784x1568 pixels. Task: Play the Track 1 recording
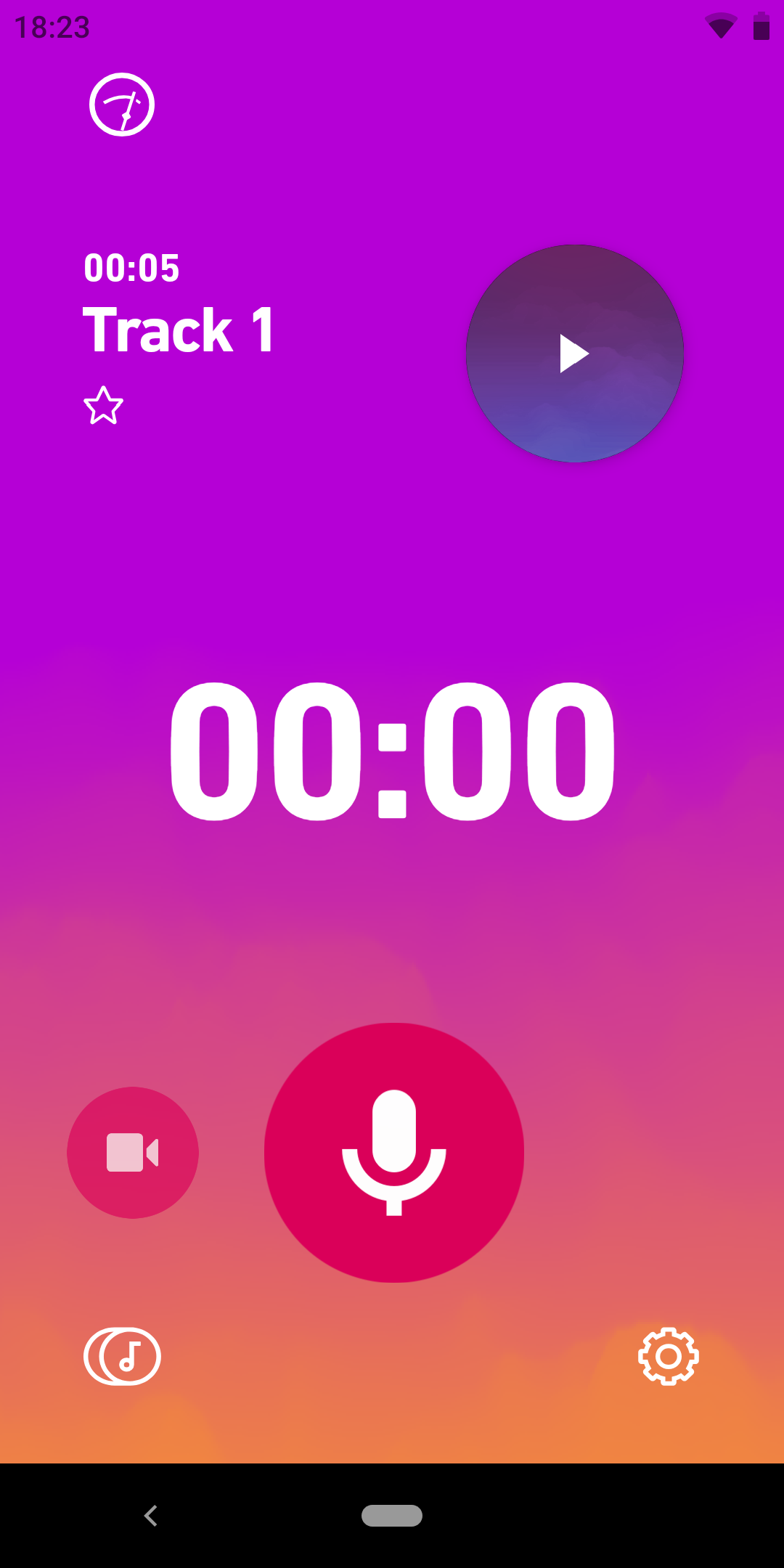[575, 354]
